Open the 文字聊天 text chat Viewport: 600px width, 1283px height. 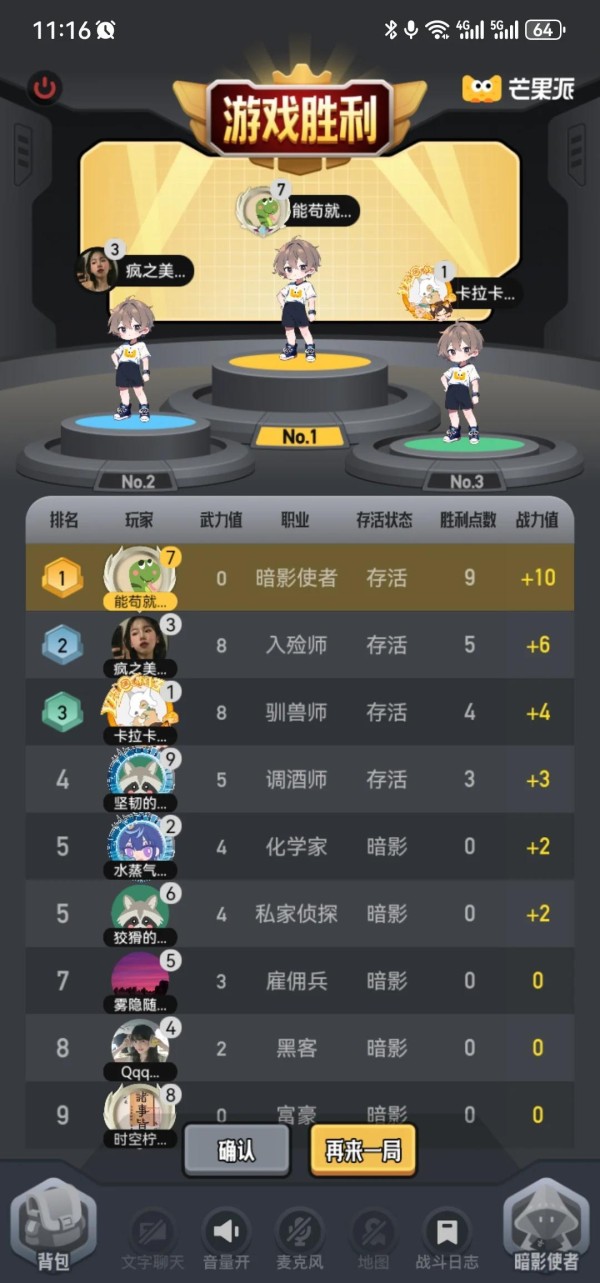[x=152, y=1238]
